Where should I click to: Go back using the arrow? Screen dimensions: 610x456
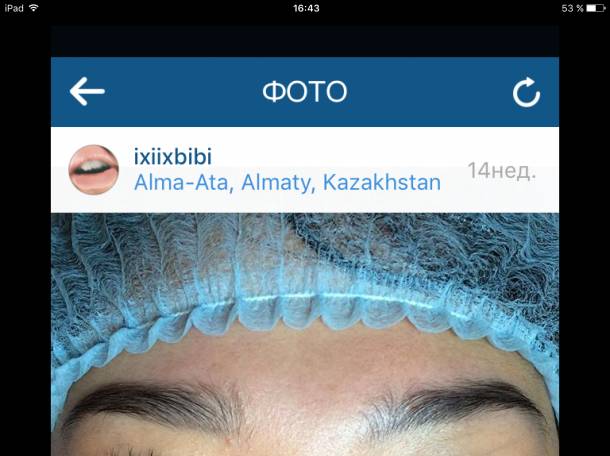[87, 92]
